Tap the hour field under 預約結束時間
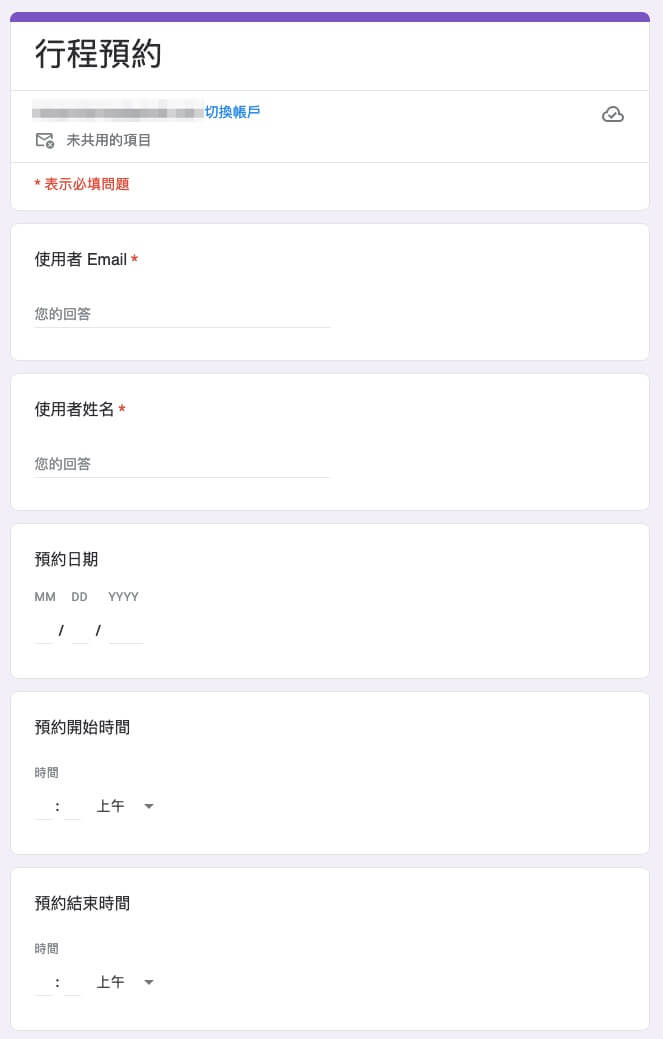This screenshot has width=663, height=1039. [43, 983]
